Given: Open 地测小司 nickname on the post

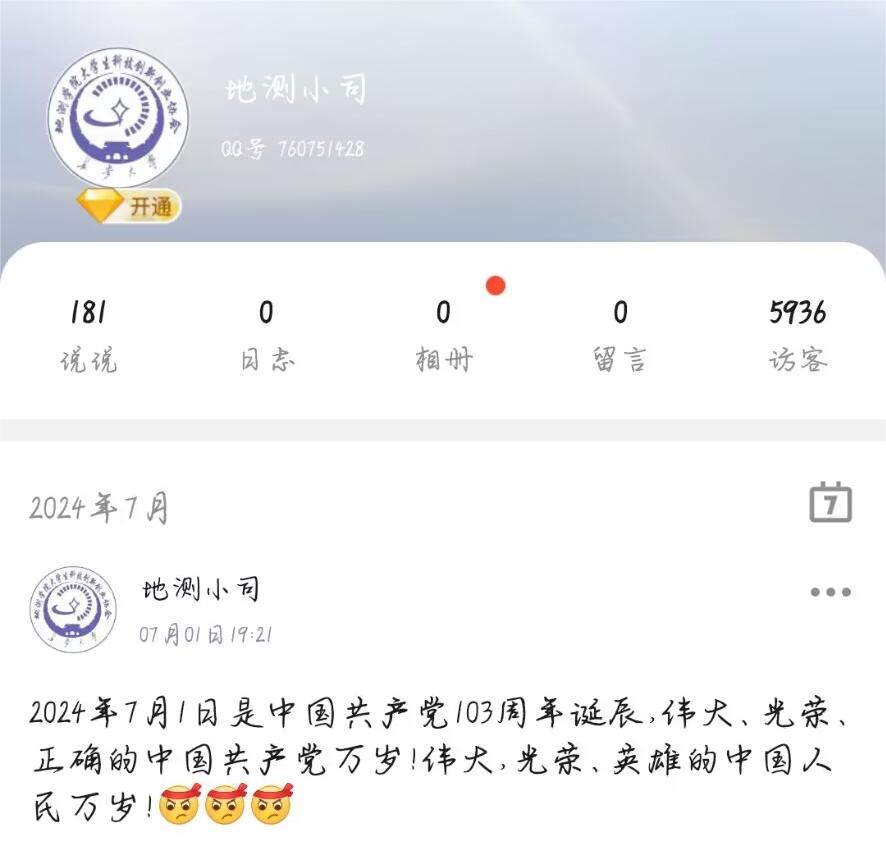Looking at the screenshot, I should [200, 589].
